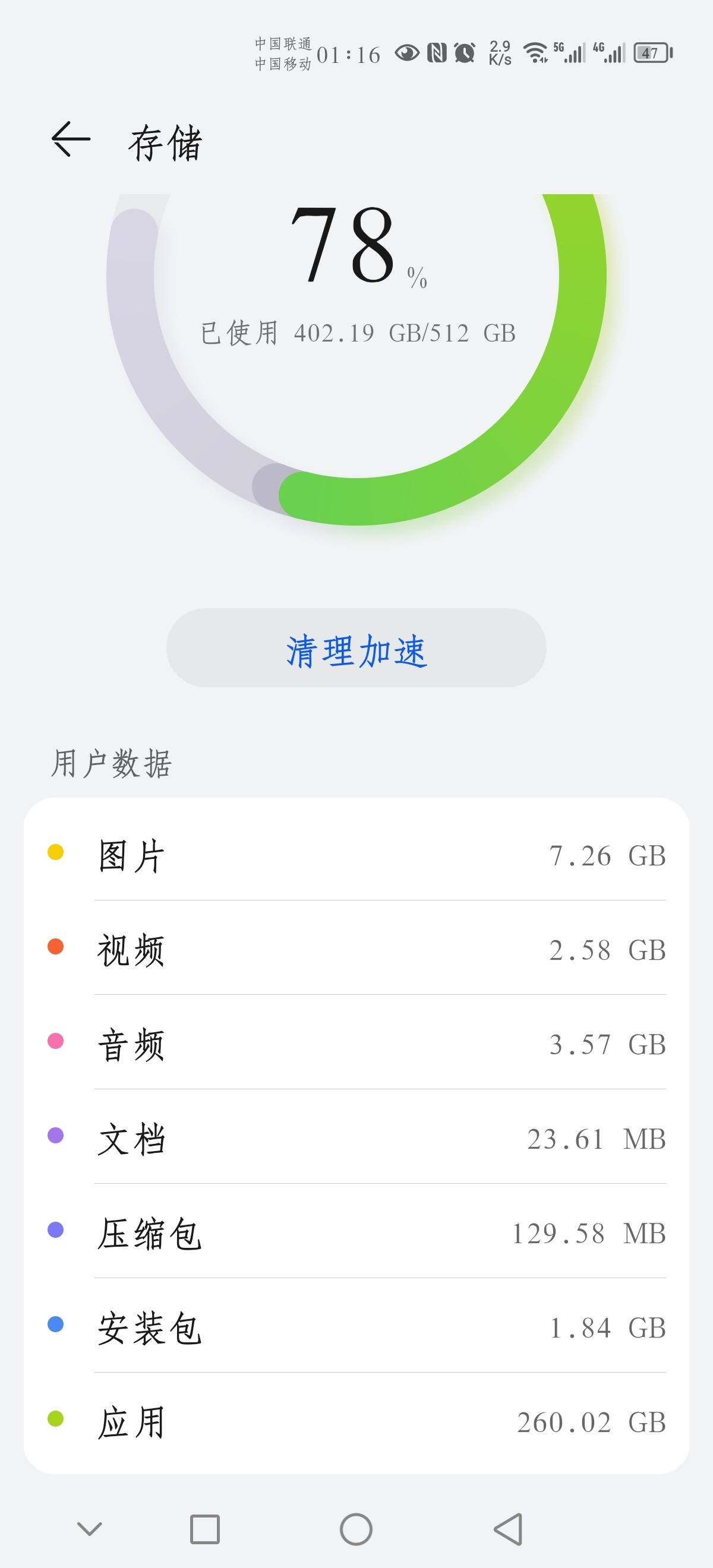
Task: Open the 压缩包 storage row
Action: [356, 1231]
